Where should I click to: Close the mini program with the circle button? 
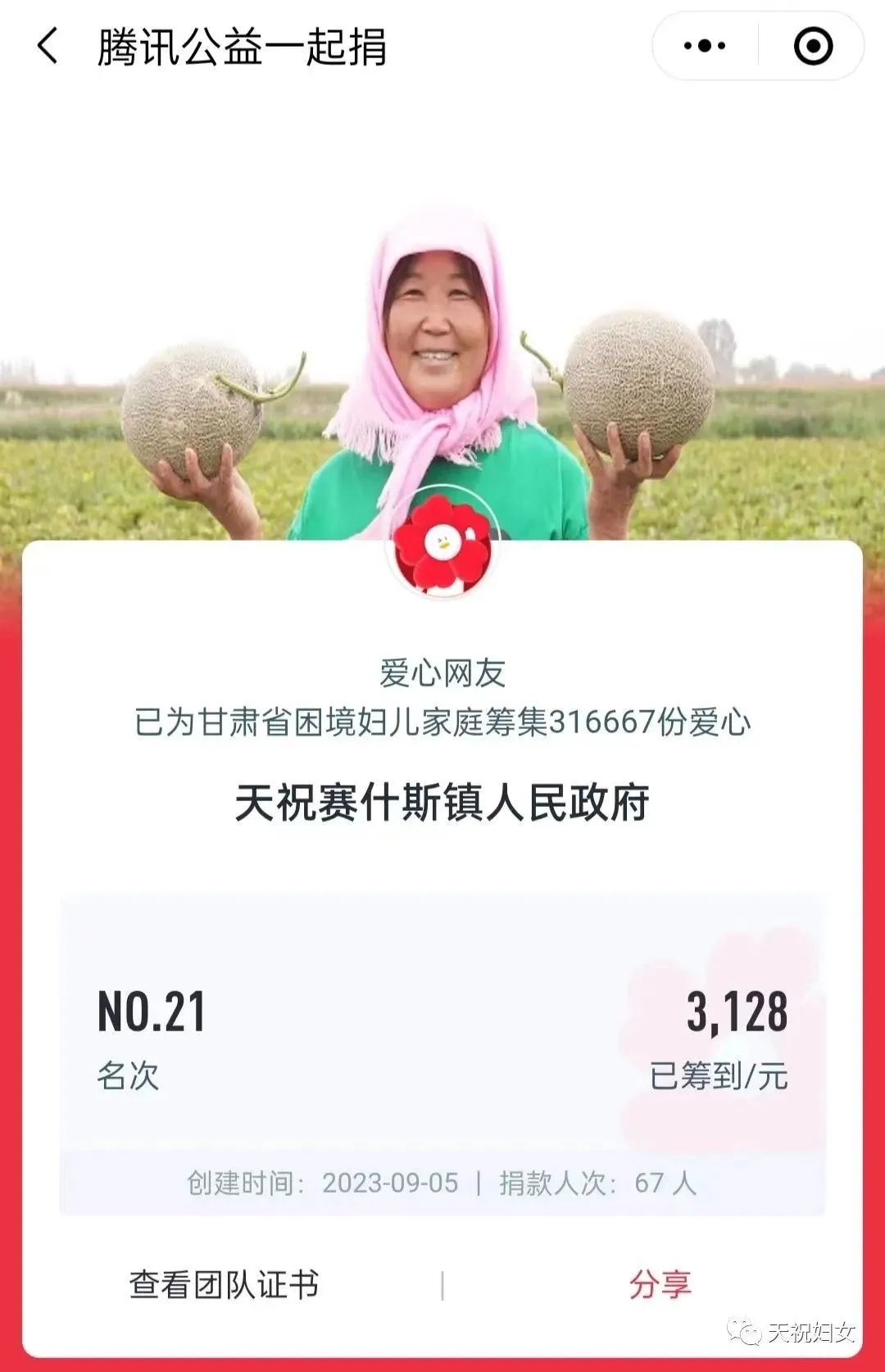coord(813,46)
